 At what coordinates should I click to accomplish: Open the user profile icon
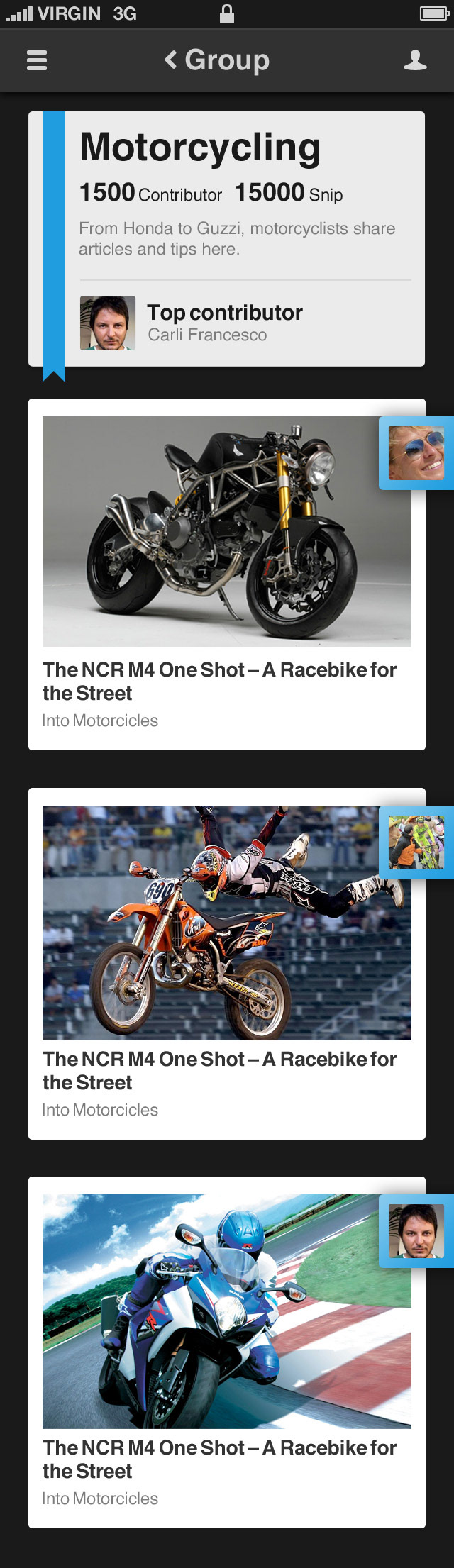tap(415, 60)
